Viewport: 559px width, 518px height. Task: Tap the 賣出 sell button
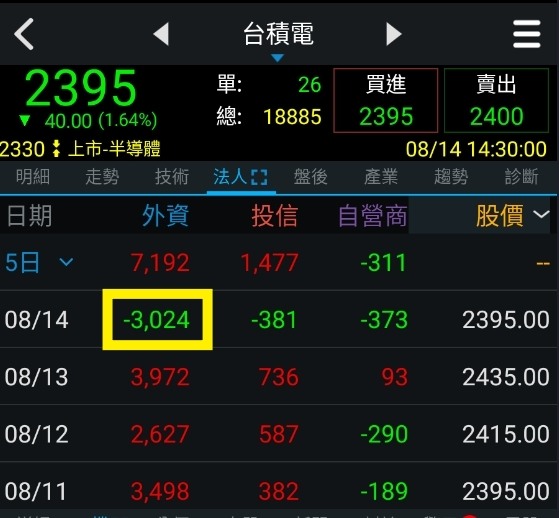click(496, 101)
